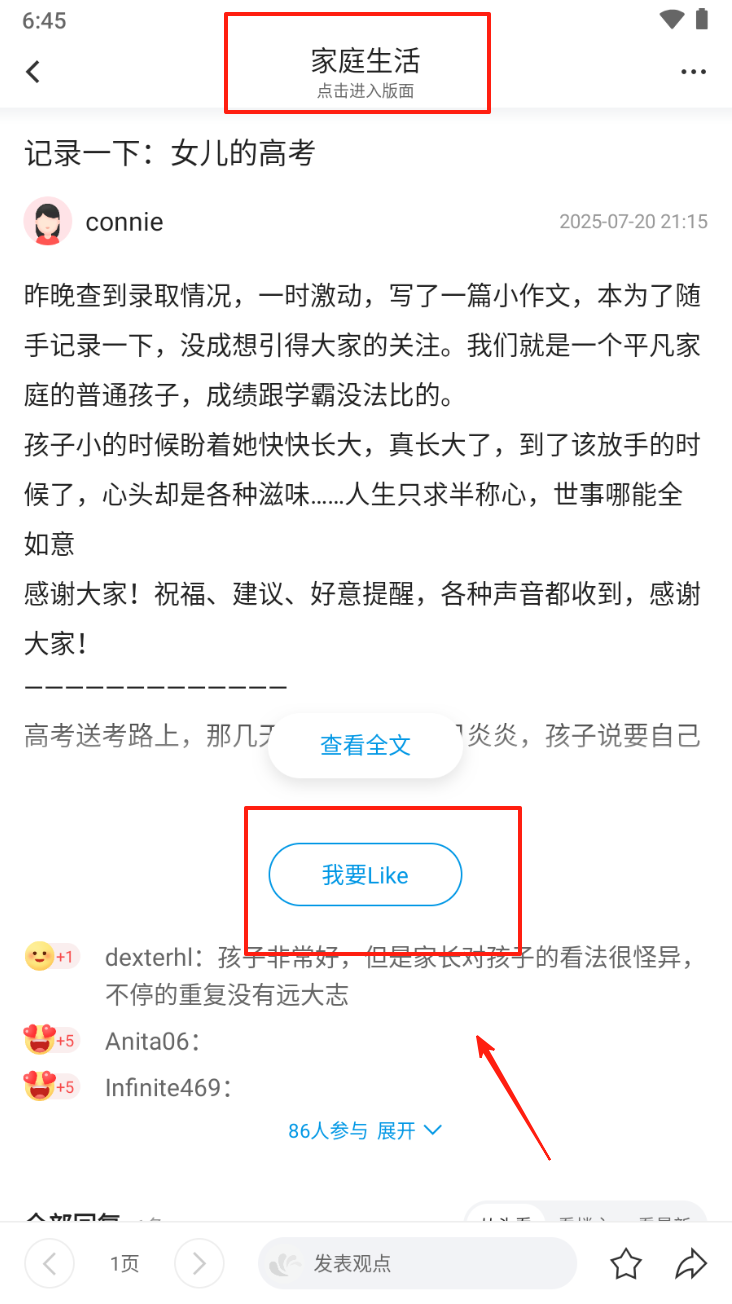
Task: Open connie's profile avatar
Action: [47, 222]
